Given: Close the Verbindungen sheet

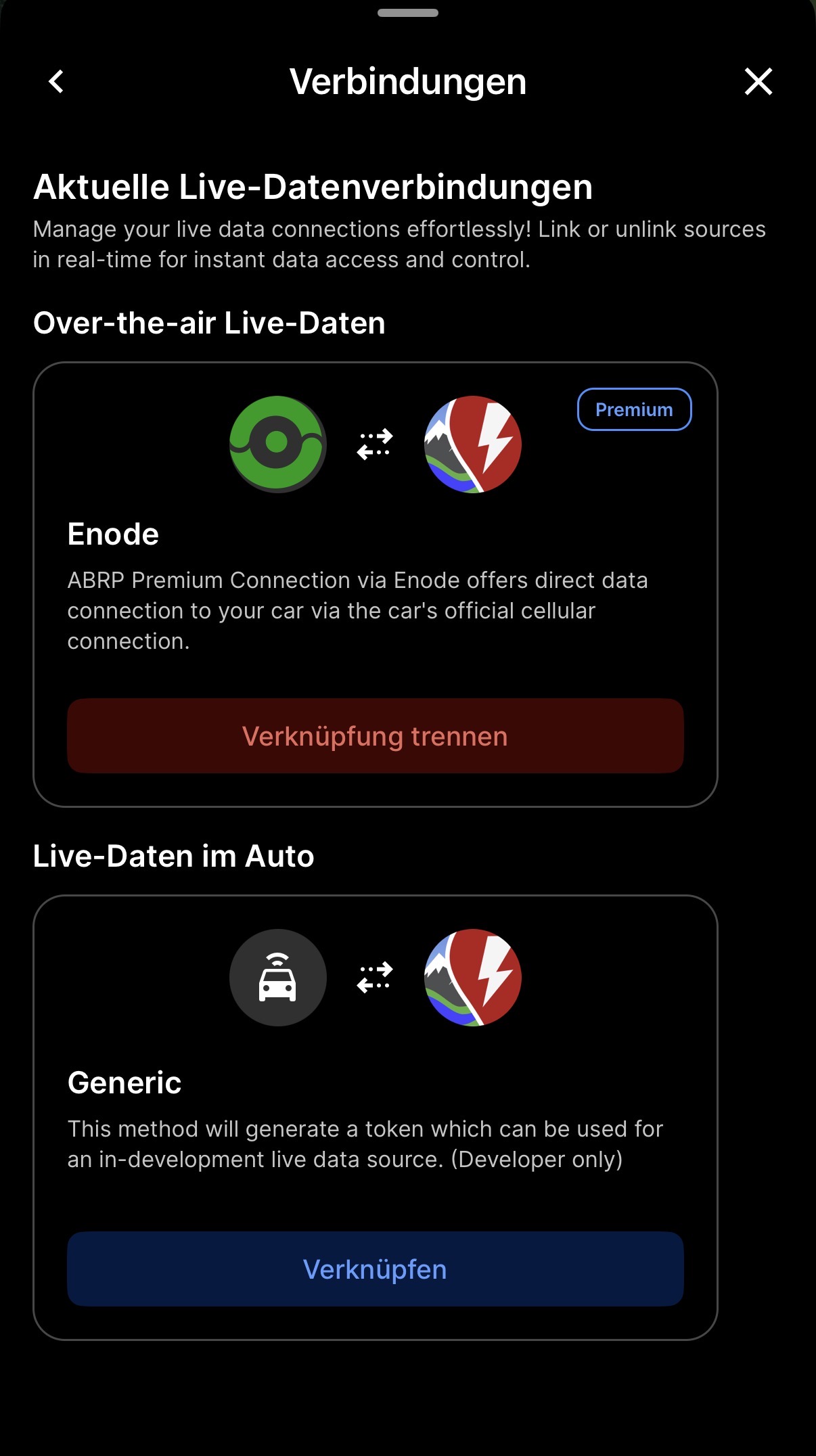Looking at the screenshot, I should click(x=758, y=82).
